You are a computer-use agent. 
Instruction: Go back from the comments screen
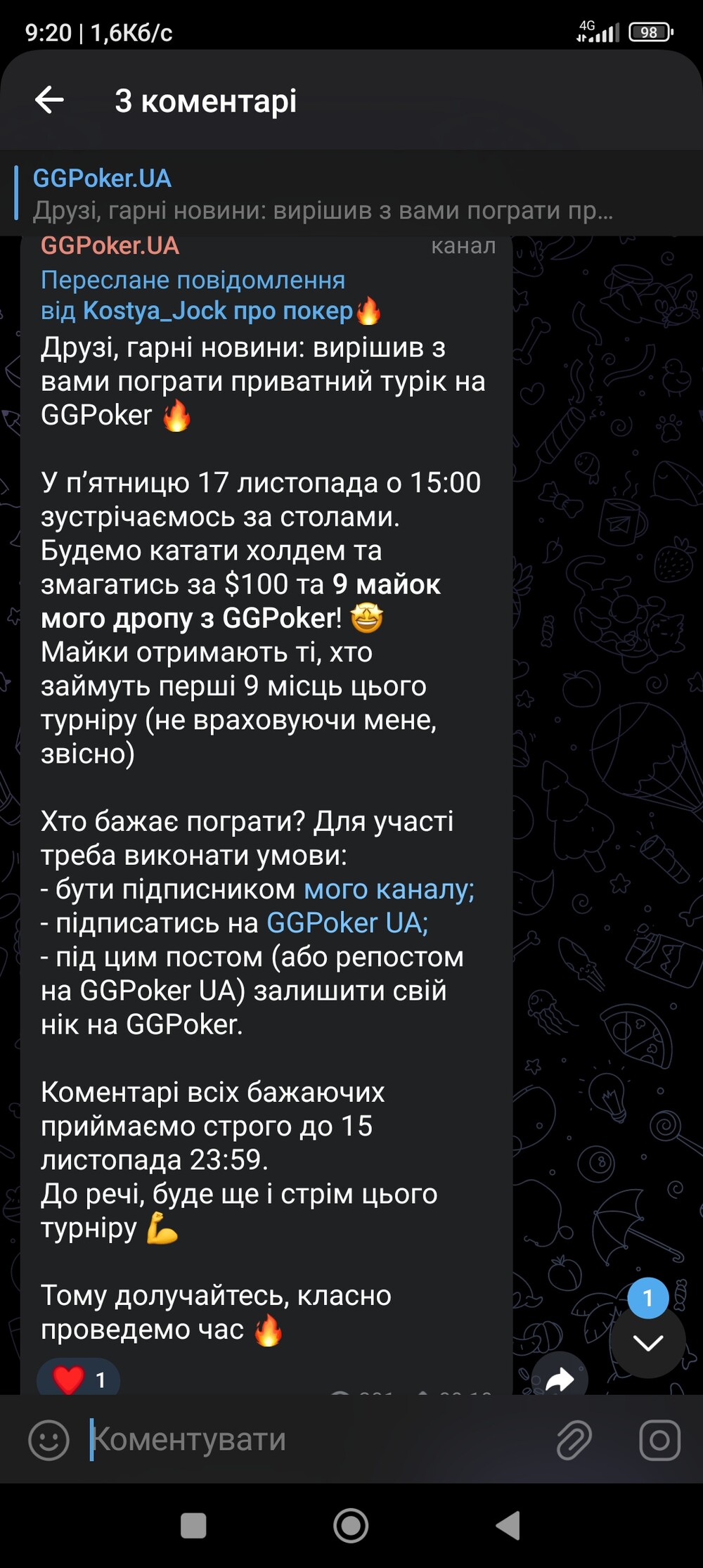pyautogui.click(x=49, y=100)
